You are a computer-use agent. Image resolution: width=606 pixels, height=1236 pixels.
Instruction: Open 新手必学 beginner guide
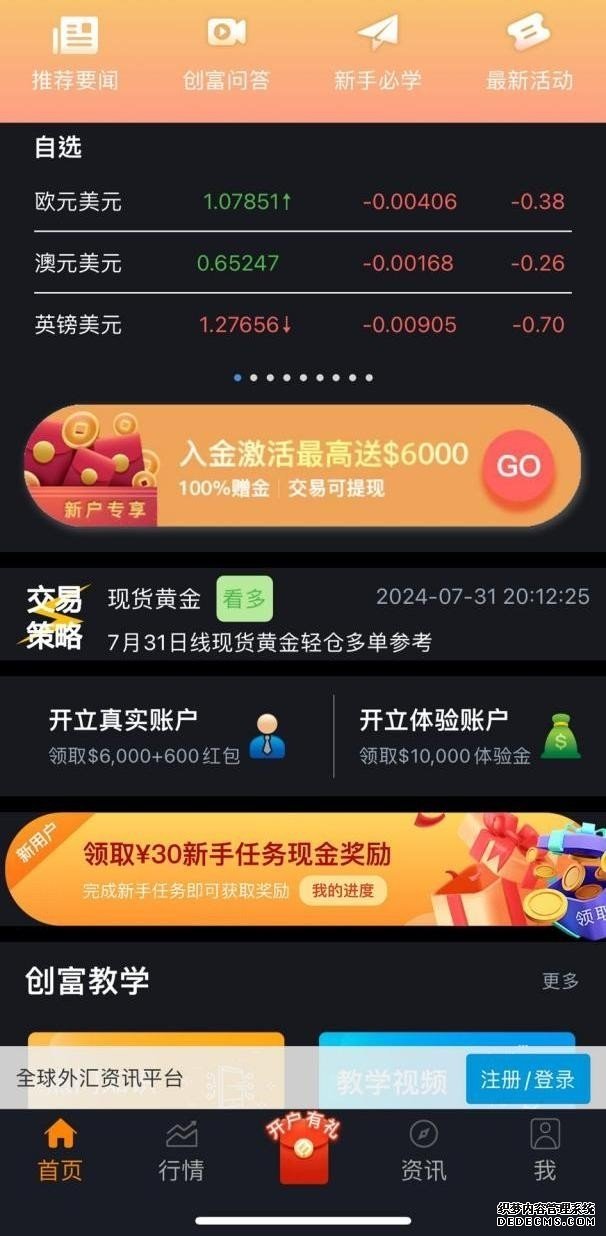[377, 56]
